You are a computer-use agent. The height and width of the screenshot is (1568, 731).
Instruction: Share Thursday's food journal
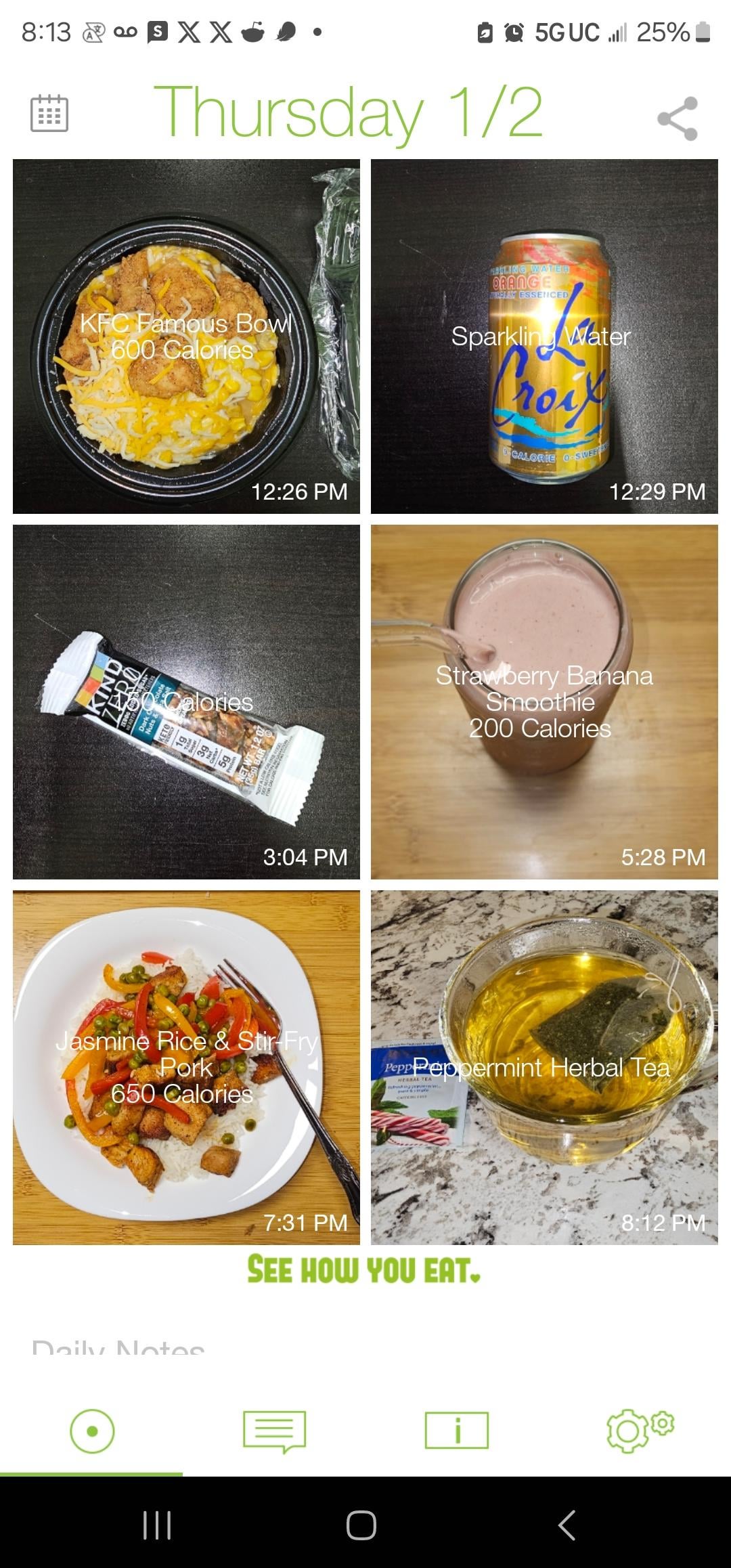[x=677, y=118]
